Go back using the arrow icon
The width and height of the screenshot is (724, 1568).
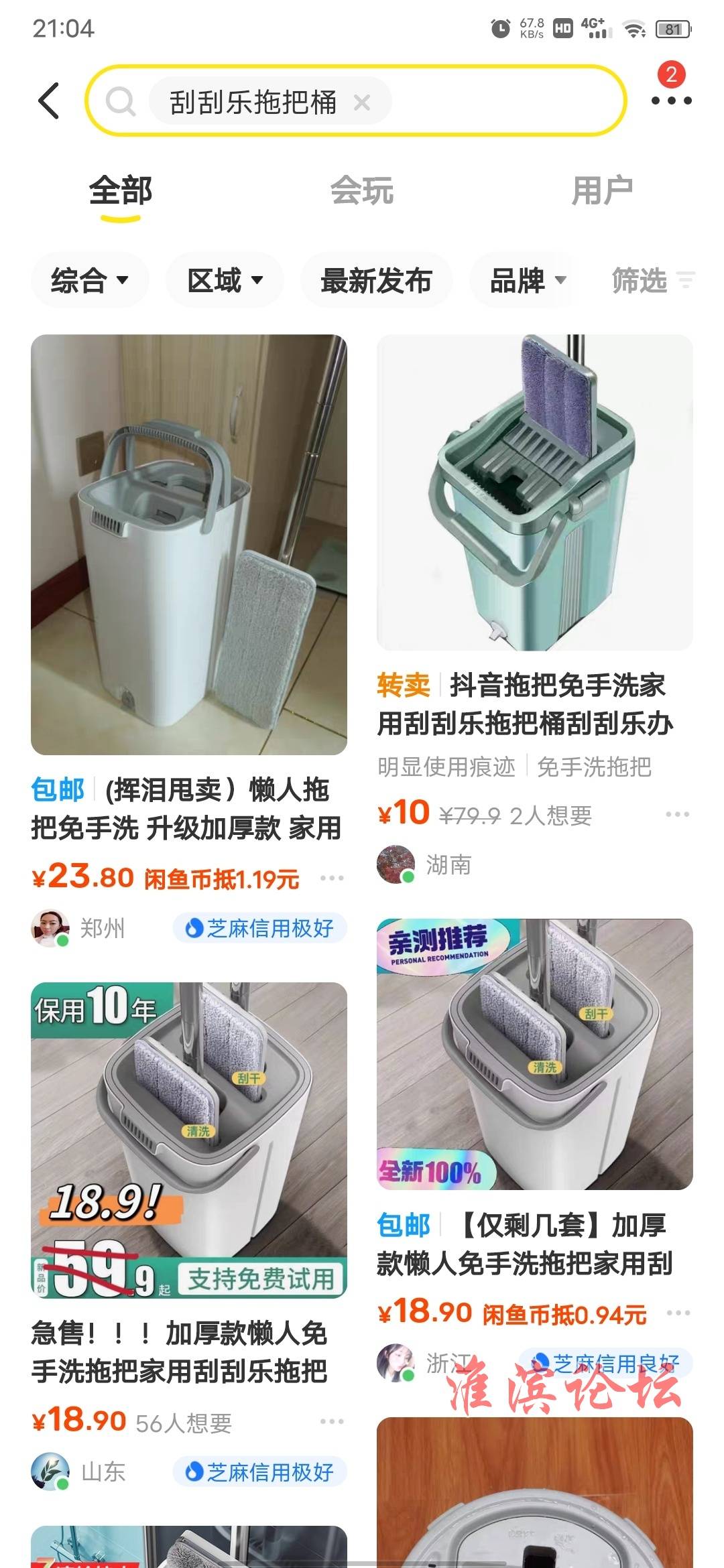click(x=49, y=101)
